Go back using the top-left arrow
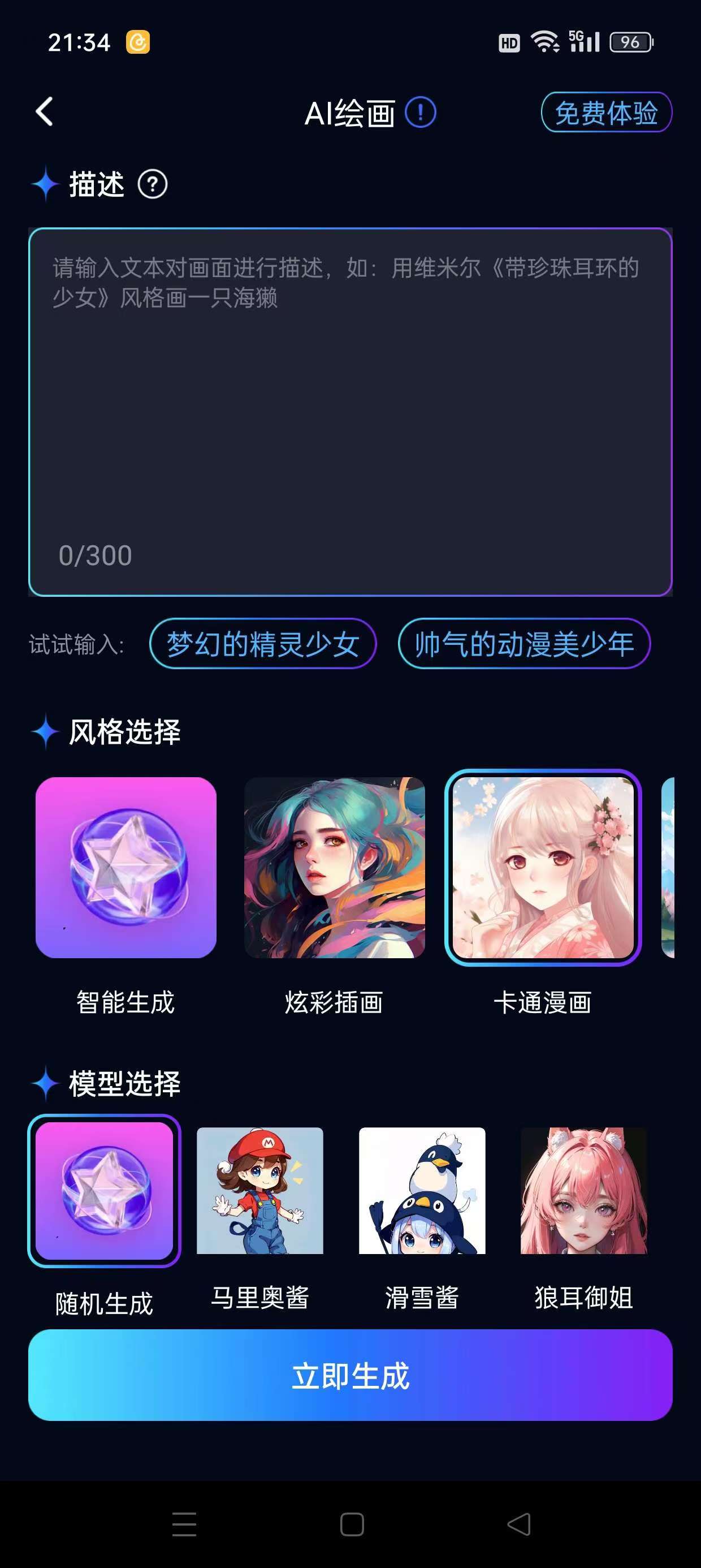 pos(45,112)
